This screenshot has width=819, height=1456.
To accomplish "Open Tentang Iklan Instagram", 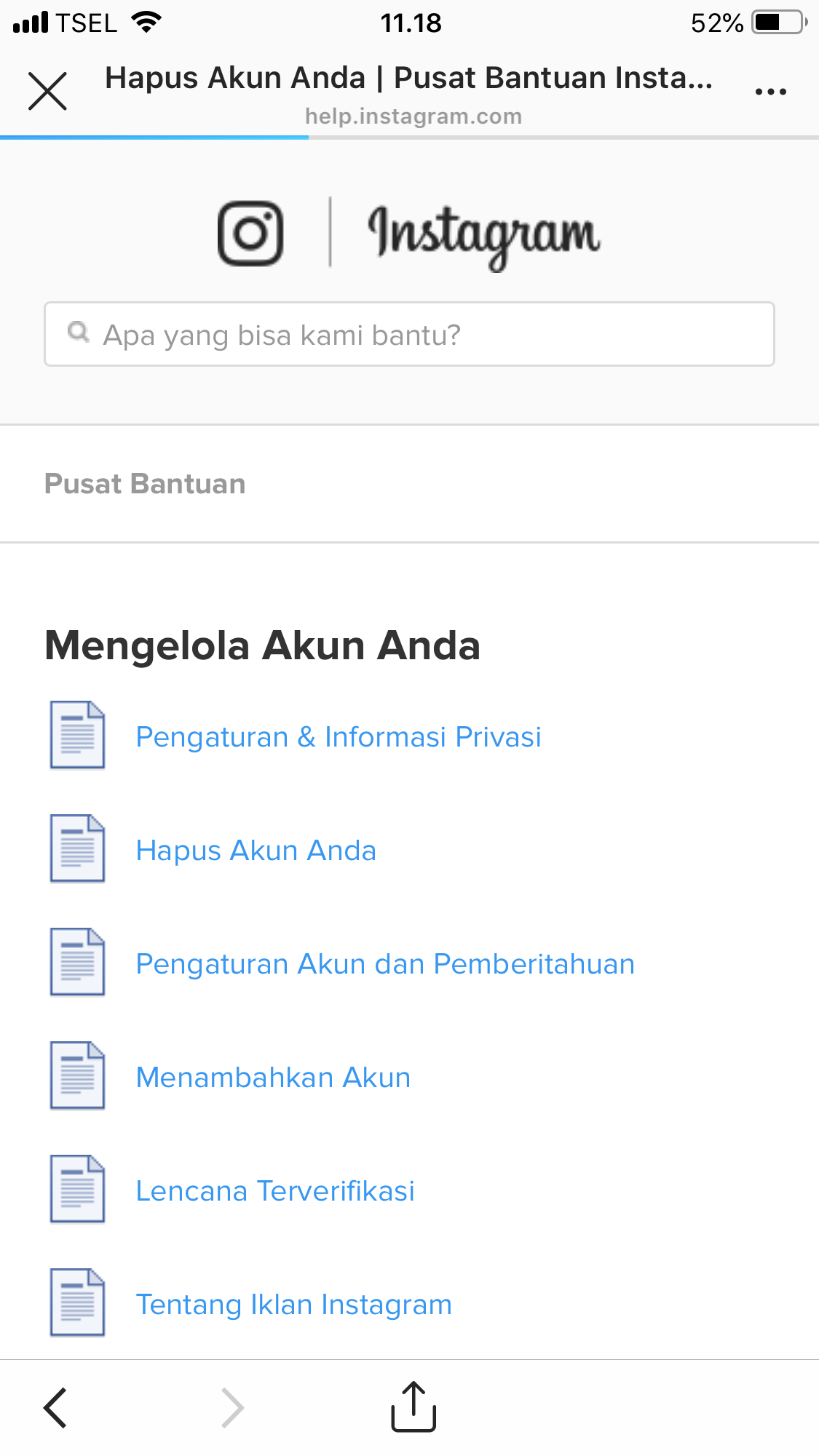I will pyautogui.click(x=294, y=1304).
